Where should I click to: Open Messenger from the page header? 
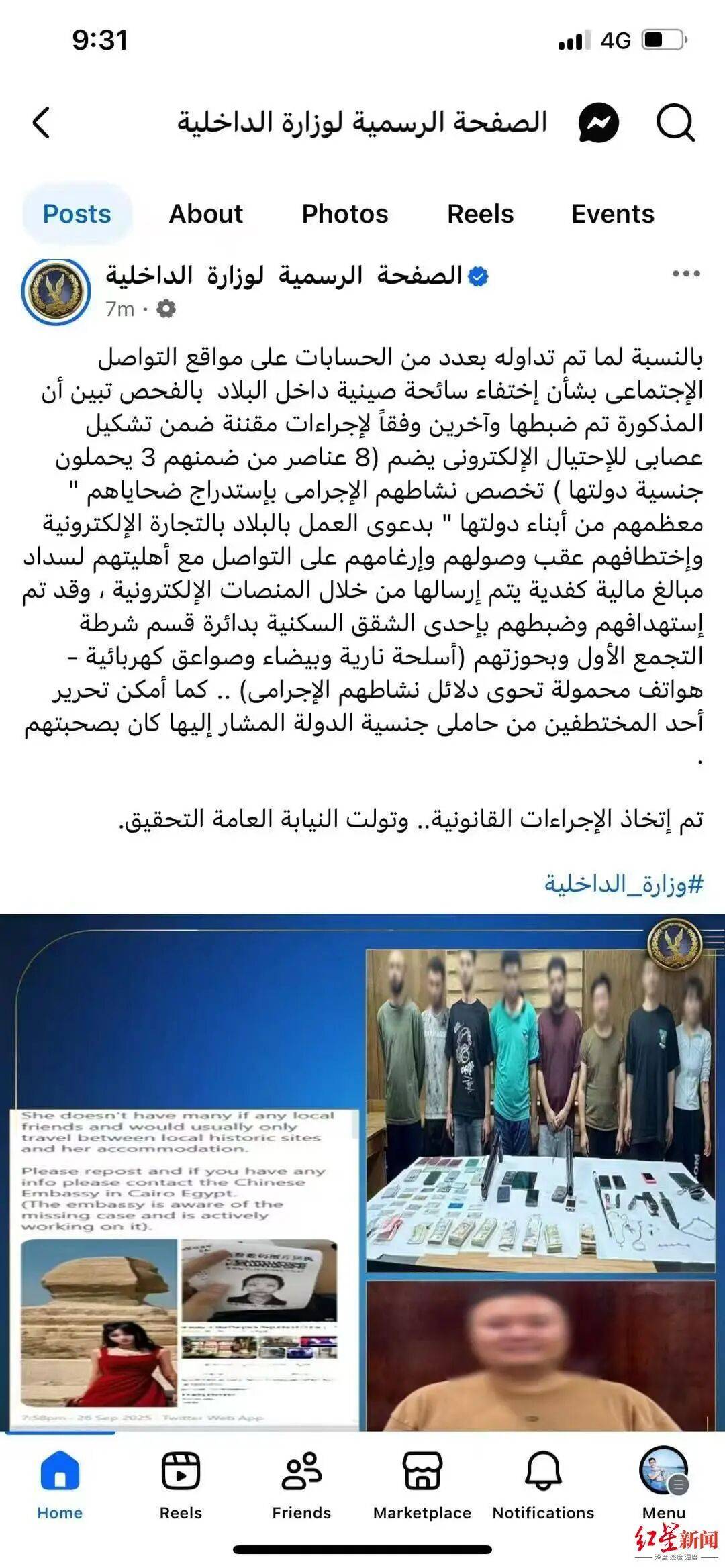598,123
